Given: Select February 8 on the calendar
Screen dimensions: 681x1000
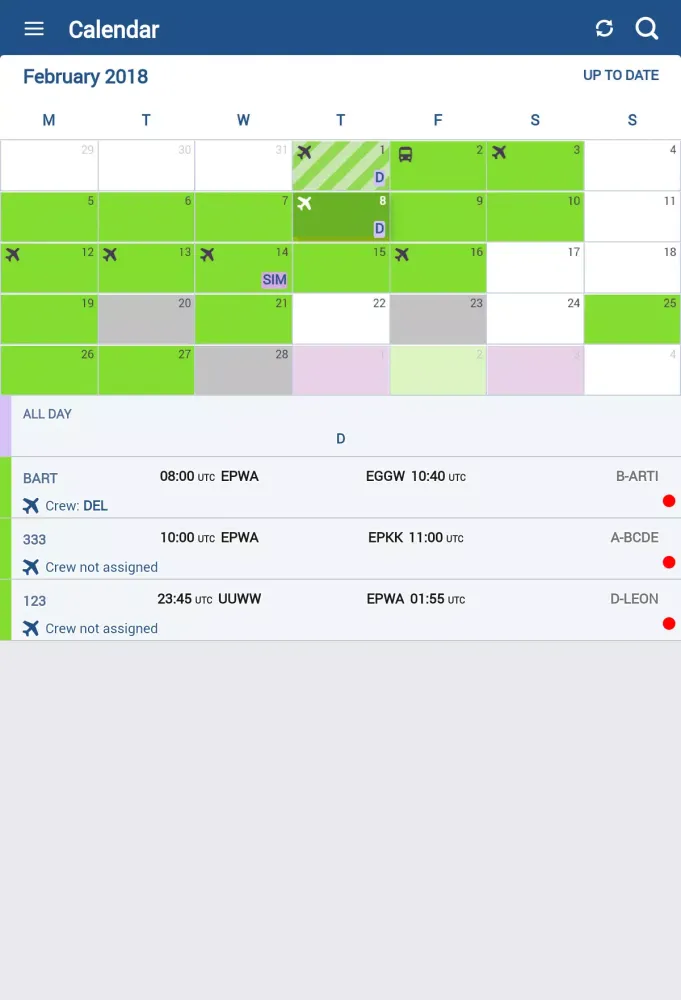Looking at the screenshot, I should click(341, 217).
